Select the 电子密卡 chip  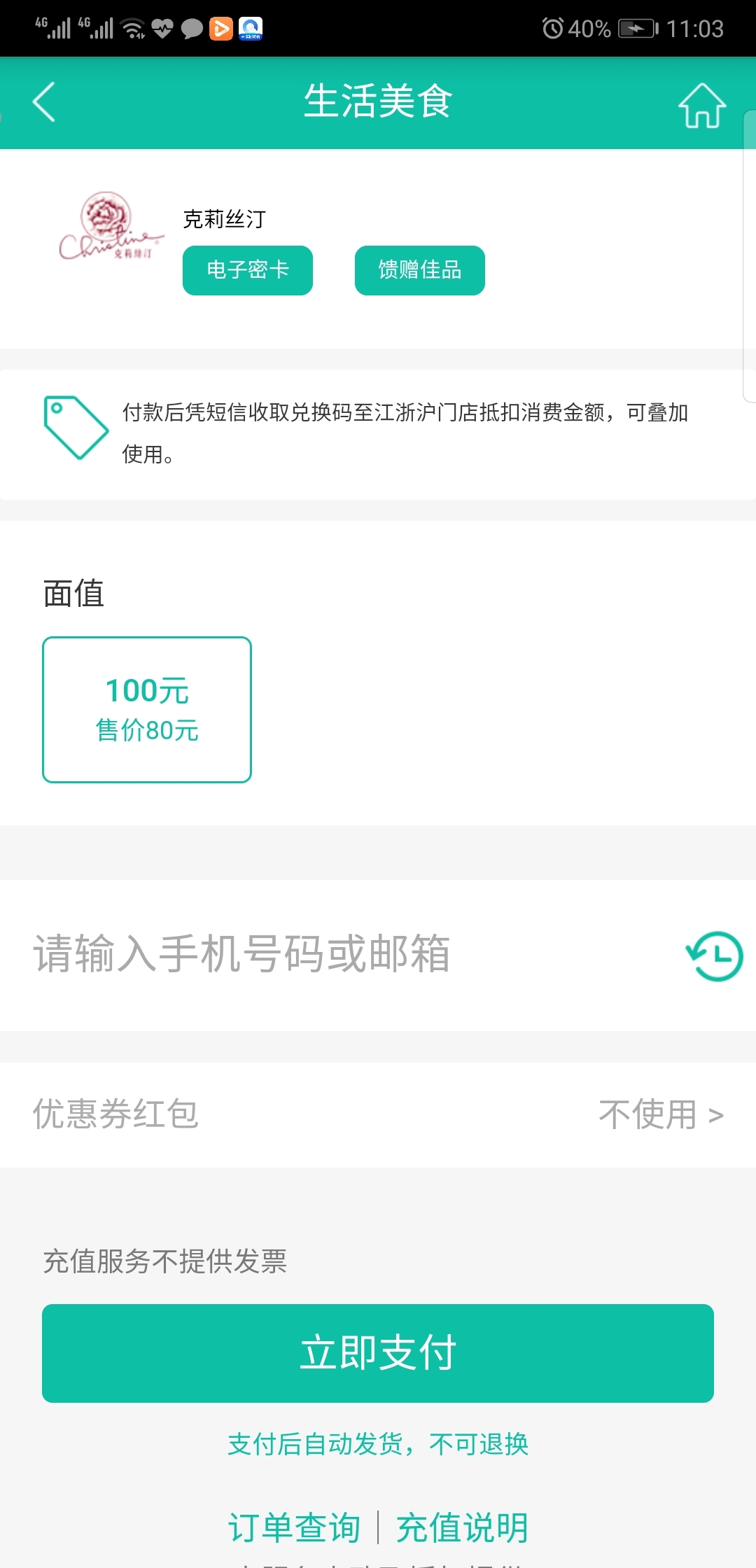248,270
